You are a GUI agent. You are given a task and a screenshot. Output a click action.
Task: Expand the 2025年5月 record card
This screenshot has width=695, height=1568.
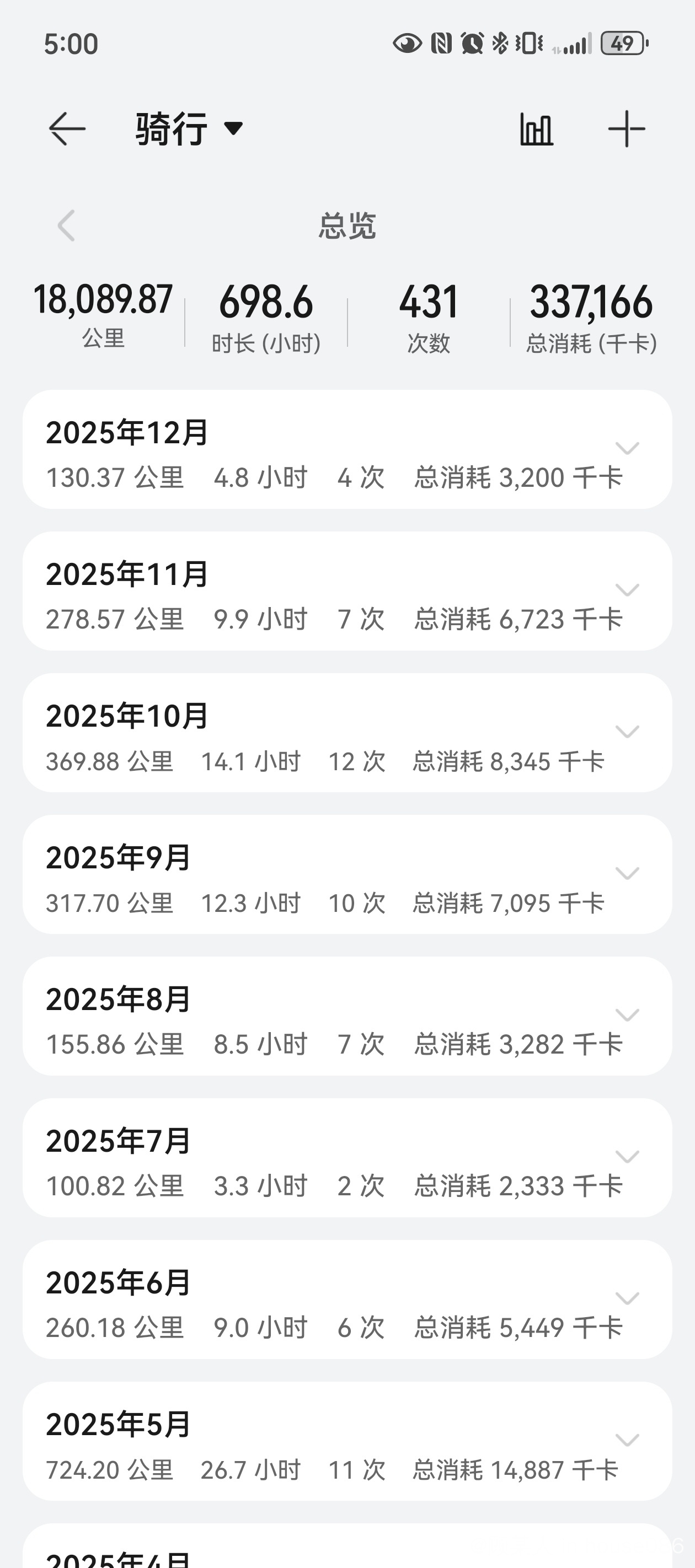pyautogui.click(x=627, y=1440)
